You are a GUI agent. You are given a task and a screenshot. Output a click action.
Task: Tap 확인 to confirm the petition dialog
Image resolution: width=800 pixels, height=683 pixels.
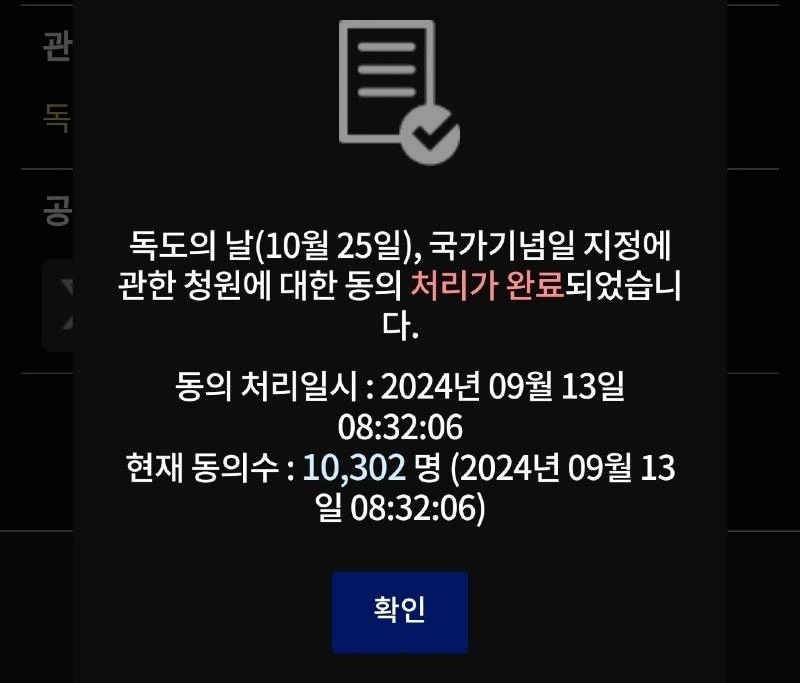coord(399,611)
